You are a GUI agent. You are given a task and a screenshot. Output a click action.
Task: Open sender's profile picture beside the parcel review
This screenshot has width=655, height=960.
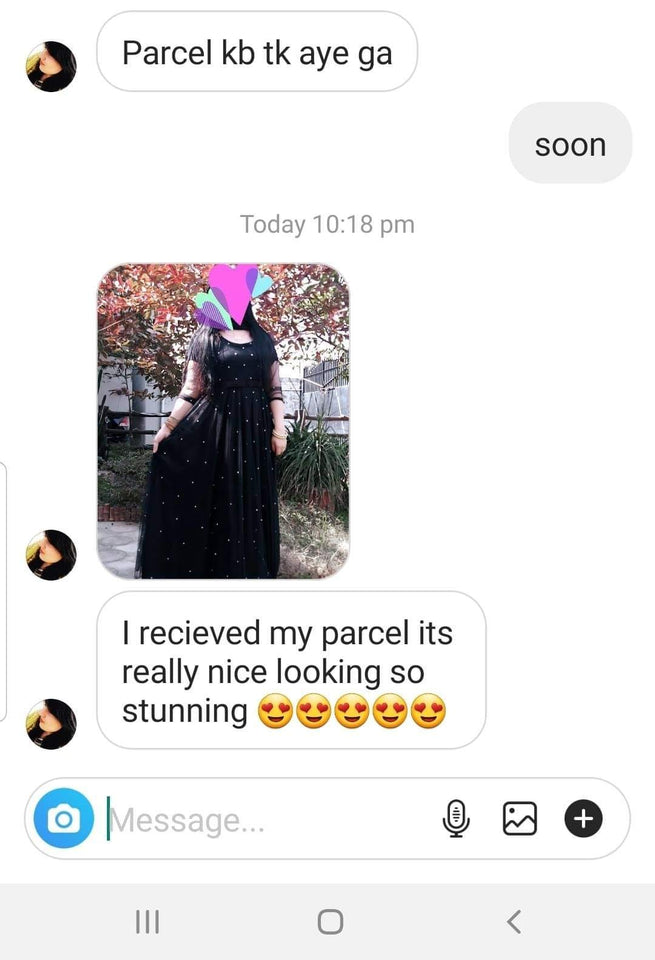51,723
